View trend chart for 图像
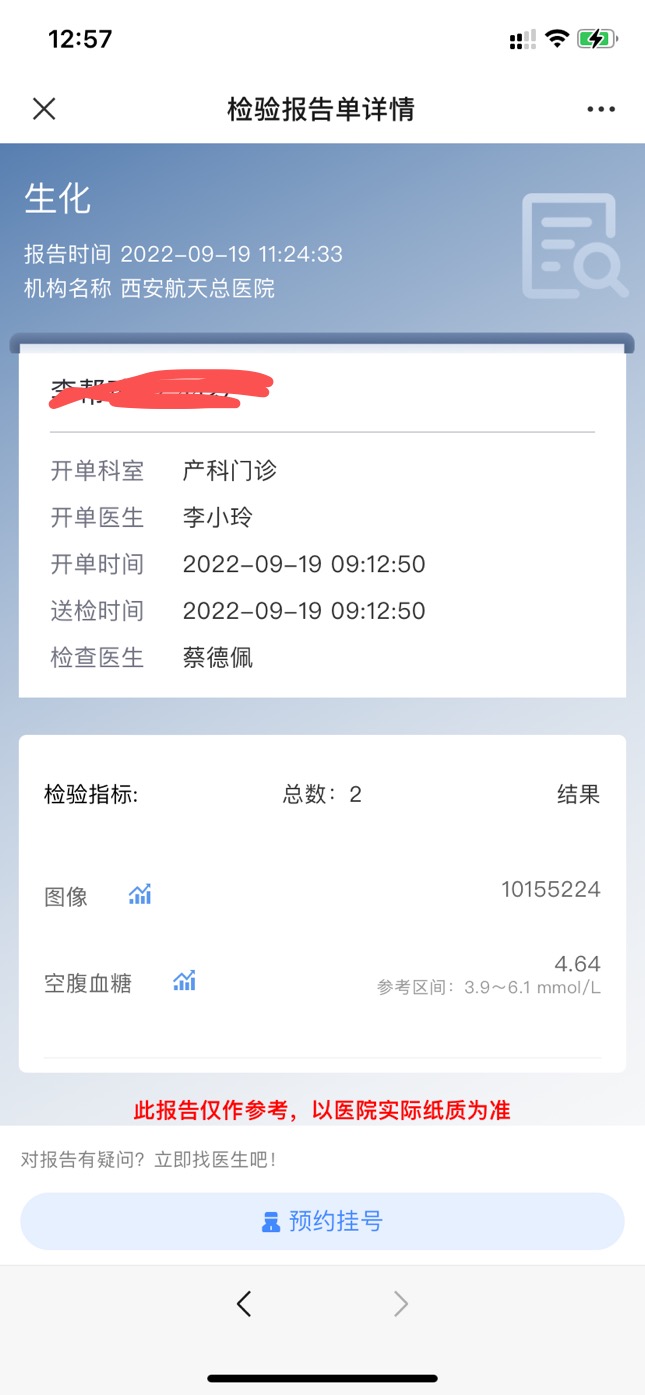The height and width of the screenshot is (1395, 645). tap(140, 895)
